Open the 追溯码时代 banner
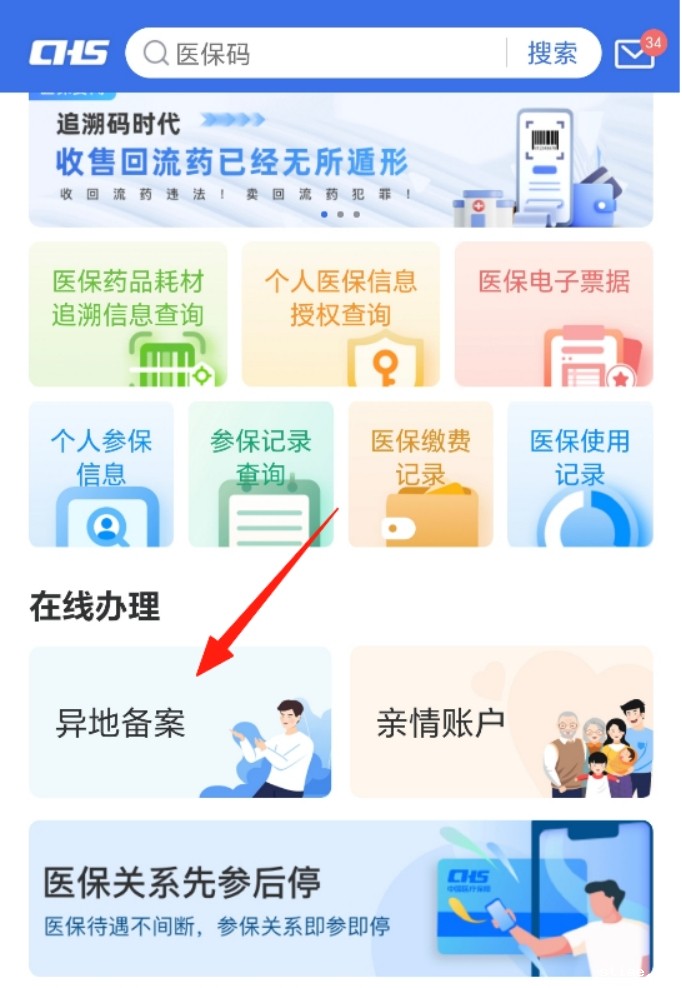Viewport: 682px width, 988px height. (x=340, y=160)
